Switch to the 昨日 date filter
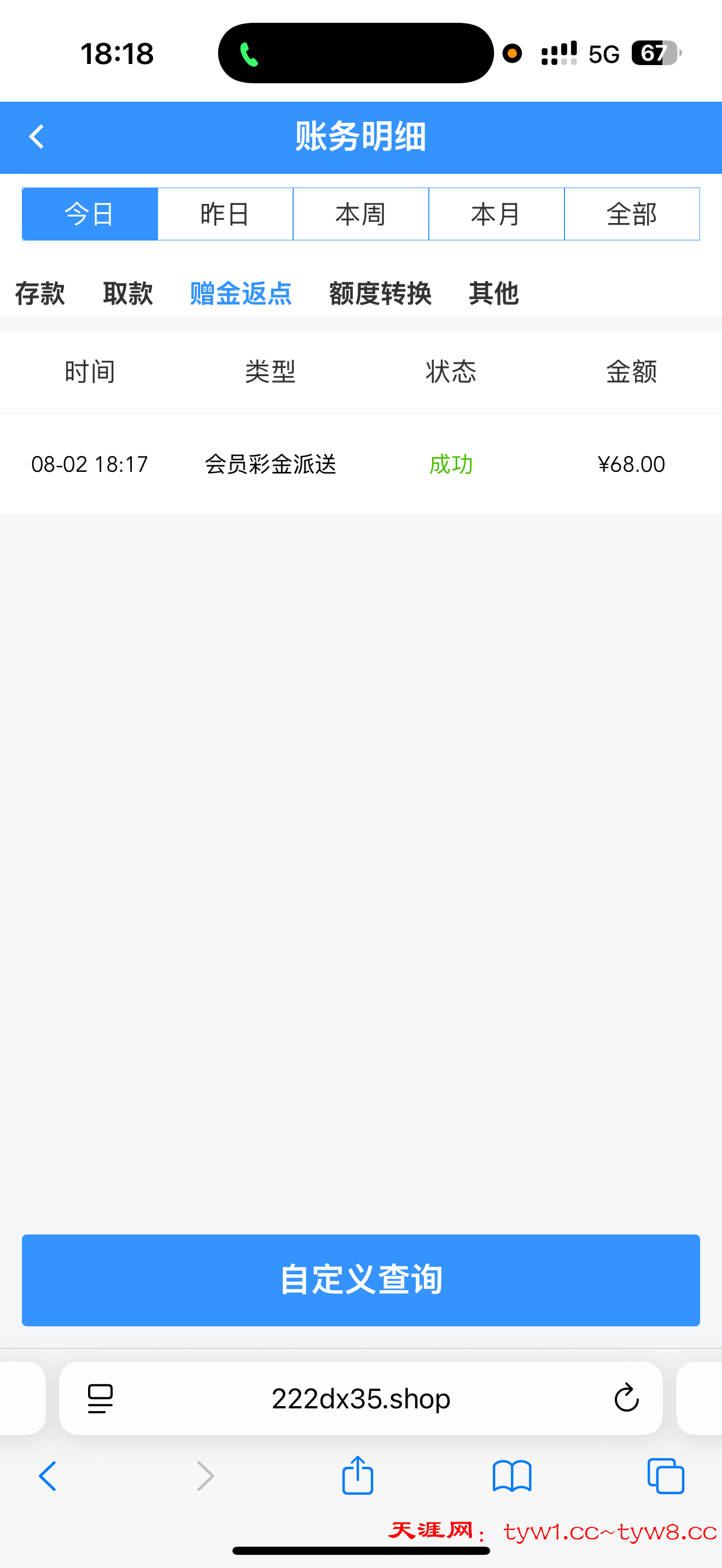The width and height of the screenshot is (722, 1568). click(x=225, y=214)
